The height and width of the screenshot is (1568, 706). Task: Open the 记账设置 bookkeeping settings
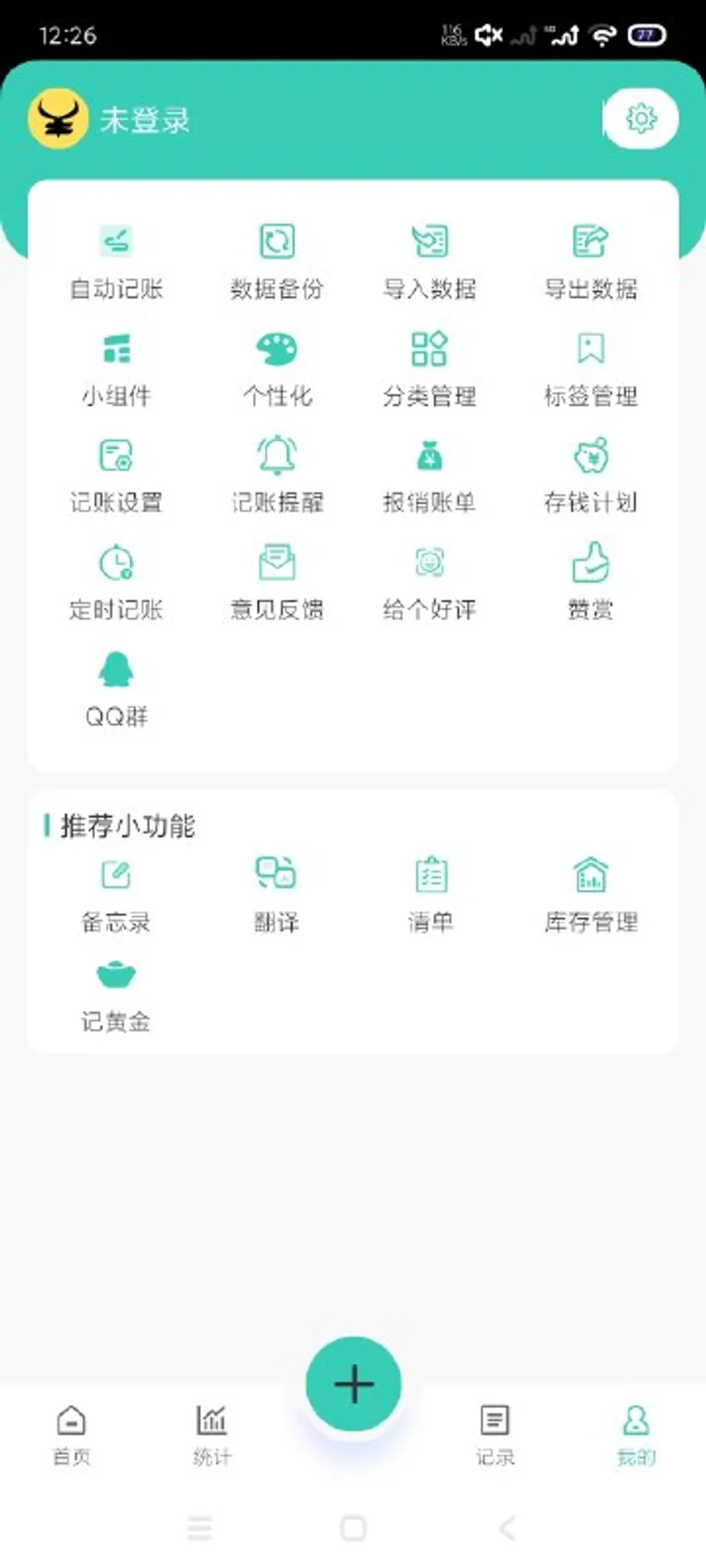[117, 474]
